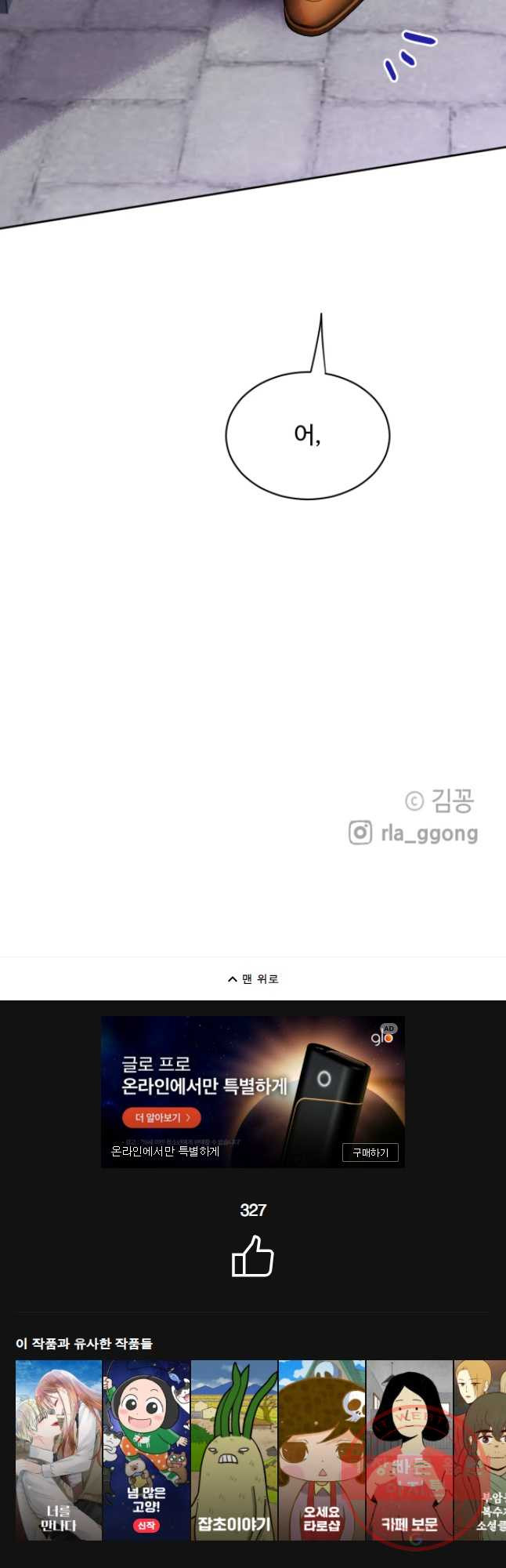Screen dimensions: 506x1568
Task: Open similar webtoon 넘 많은 고양!
Action: [146, 1450]
